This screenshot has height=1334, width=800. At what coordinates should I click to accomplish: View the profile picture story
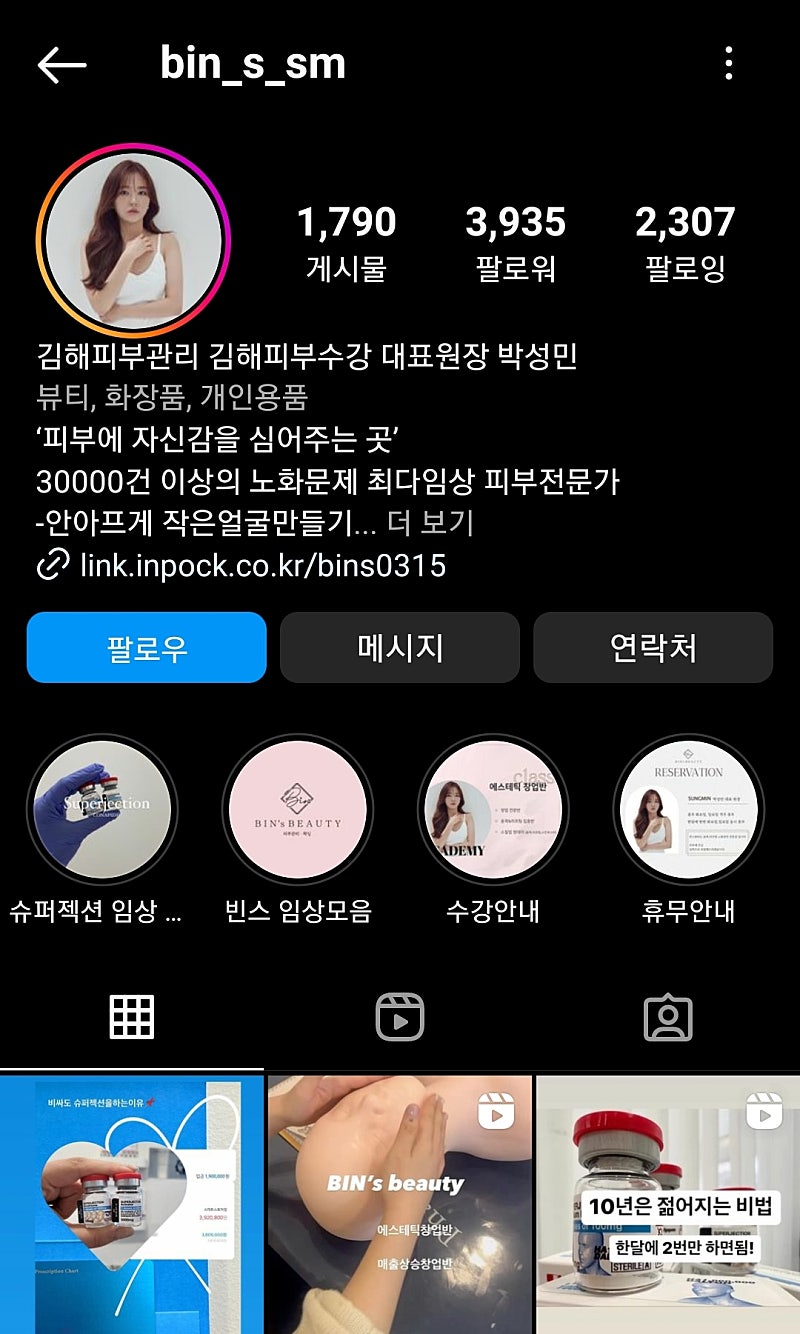[x=133, y=241]
